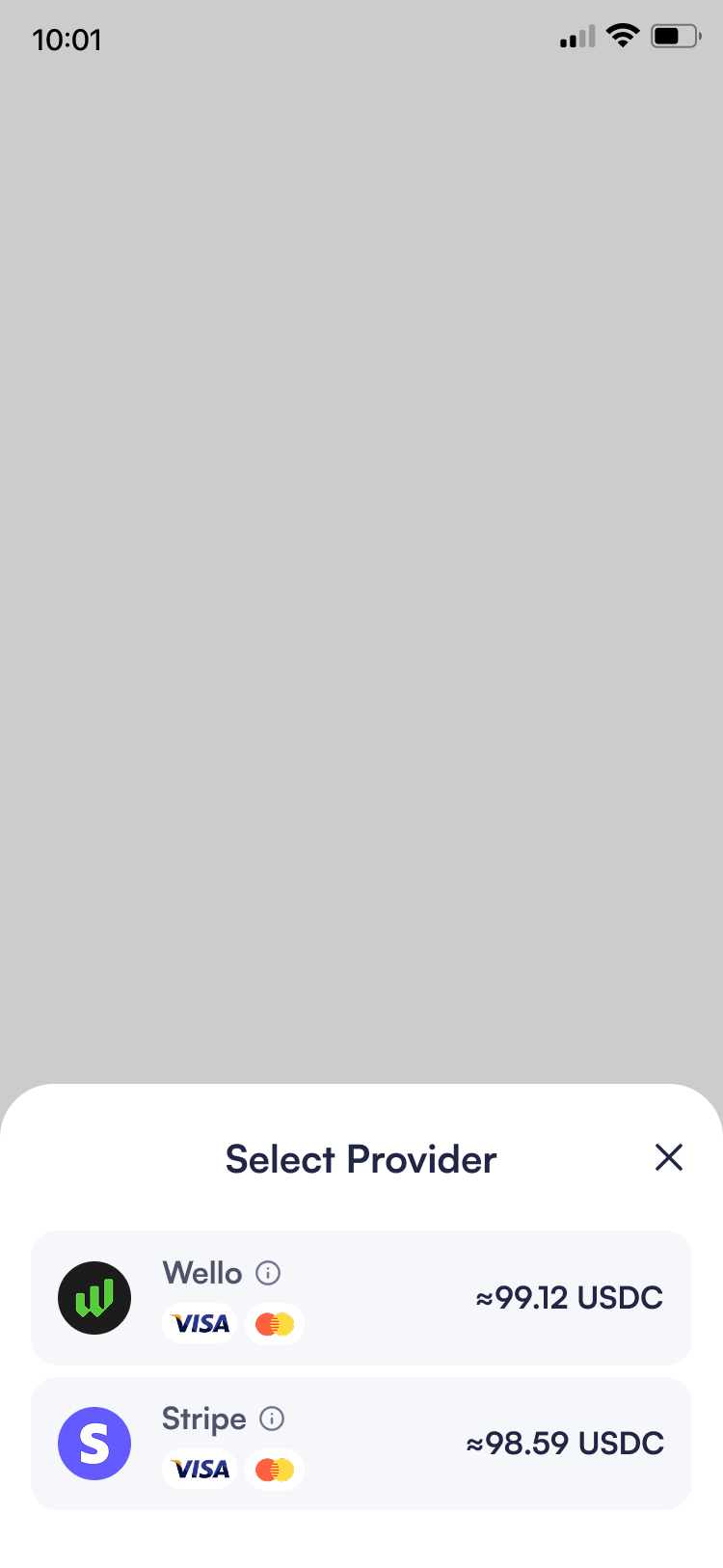Open the info icon next to Wello
Image resolution: width=723 pixels, height=1568 pixels.
click(x=268, y=1273)
